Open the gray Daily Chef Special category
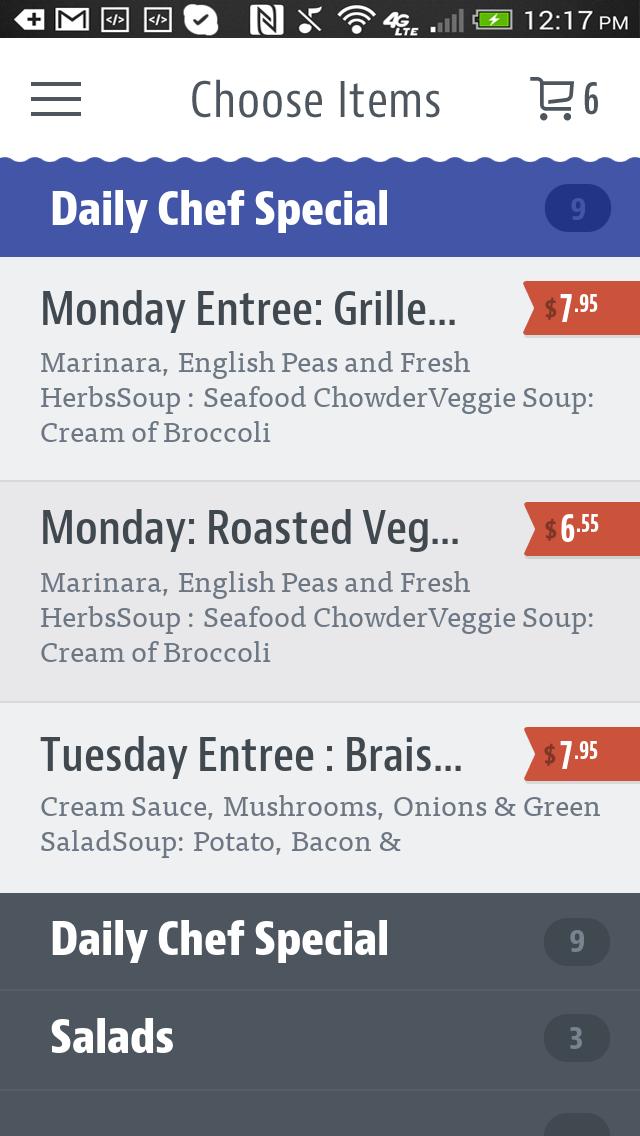Viewport: 640px width, 1136px height. click(320, 941)
